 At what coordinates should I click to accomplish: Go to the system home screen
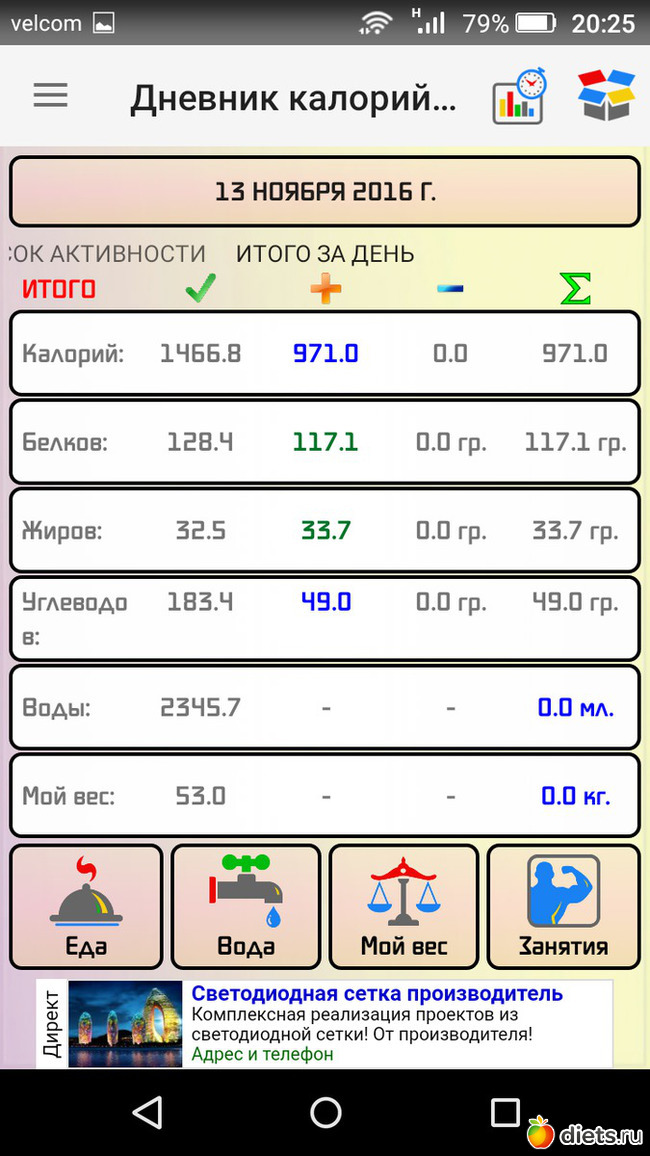point(325,1112)
